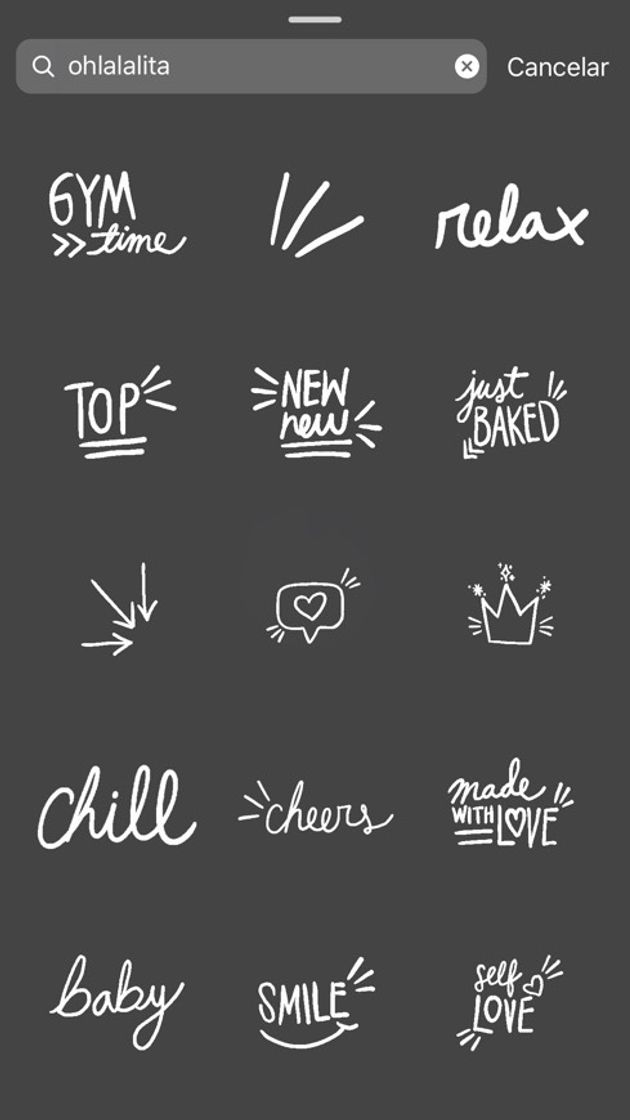Viewport: 630px width, 1120px height.
Task: Choose the three dash lines sticker
Action: coord(312,213)
